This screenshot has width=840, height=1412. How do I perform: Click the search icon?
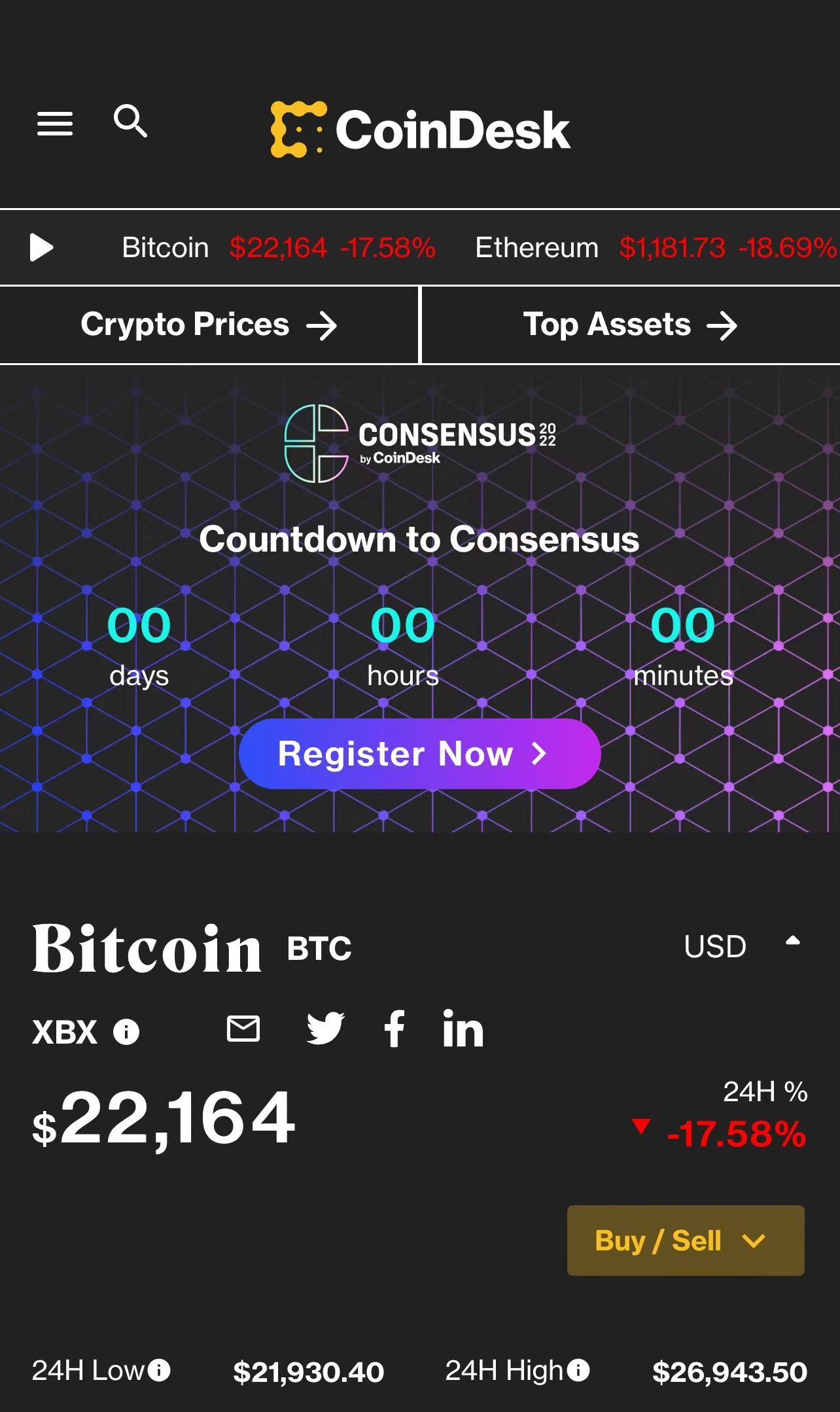tap(130, 120)
